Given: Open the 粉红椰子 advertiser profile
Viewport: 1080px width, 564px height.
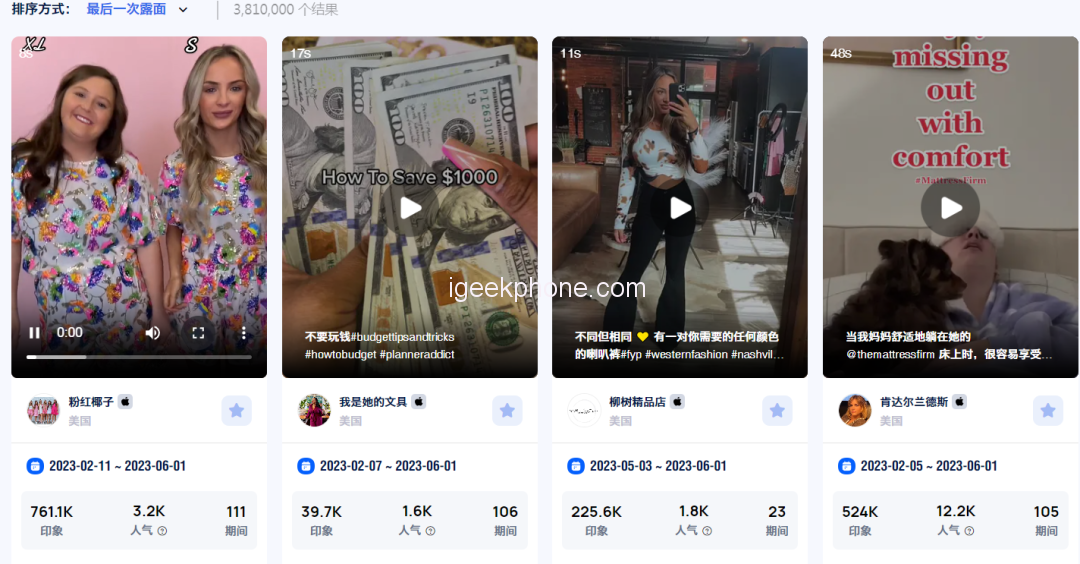Looking at the screenshot, I should (x=90, y=402).
